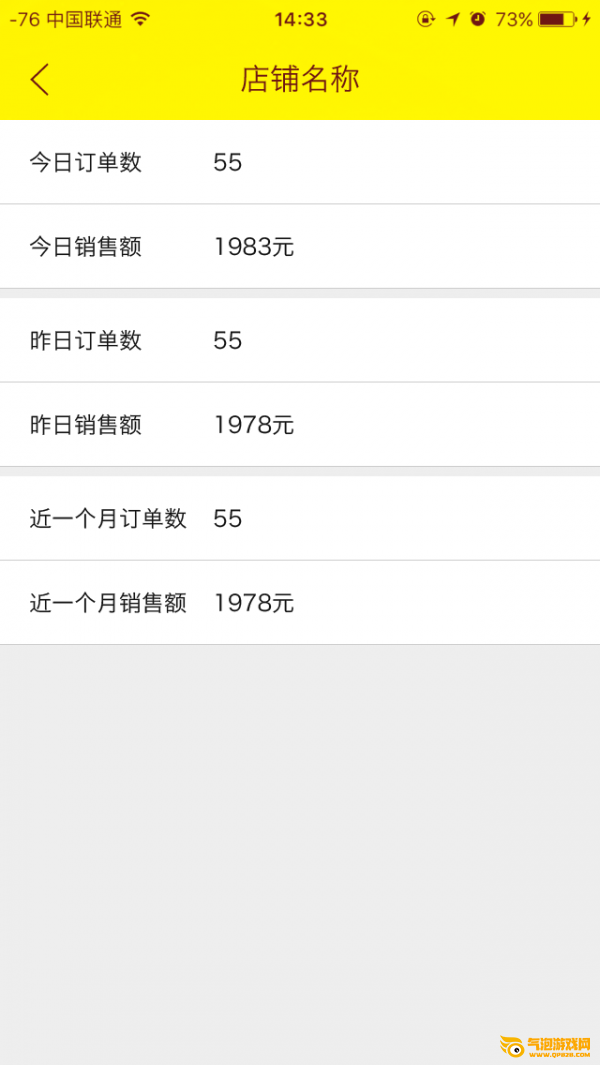The width and height of the screenshot is (600, 1065).
Task: Go back from the 店铺名称 page
Action: click(x=40, y=79)
